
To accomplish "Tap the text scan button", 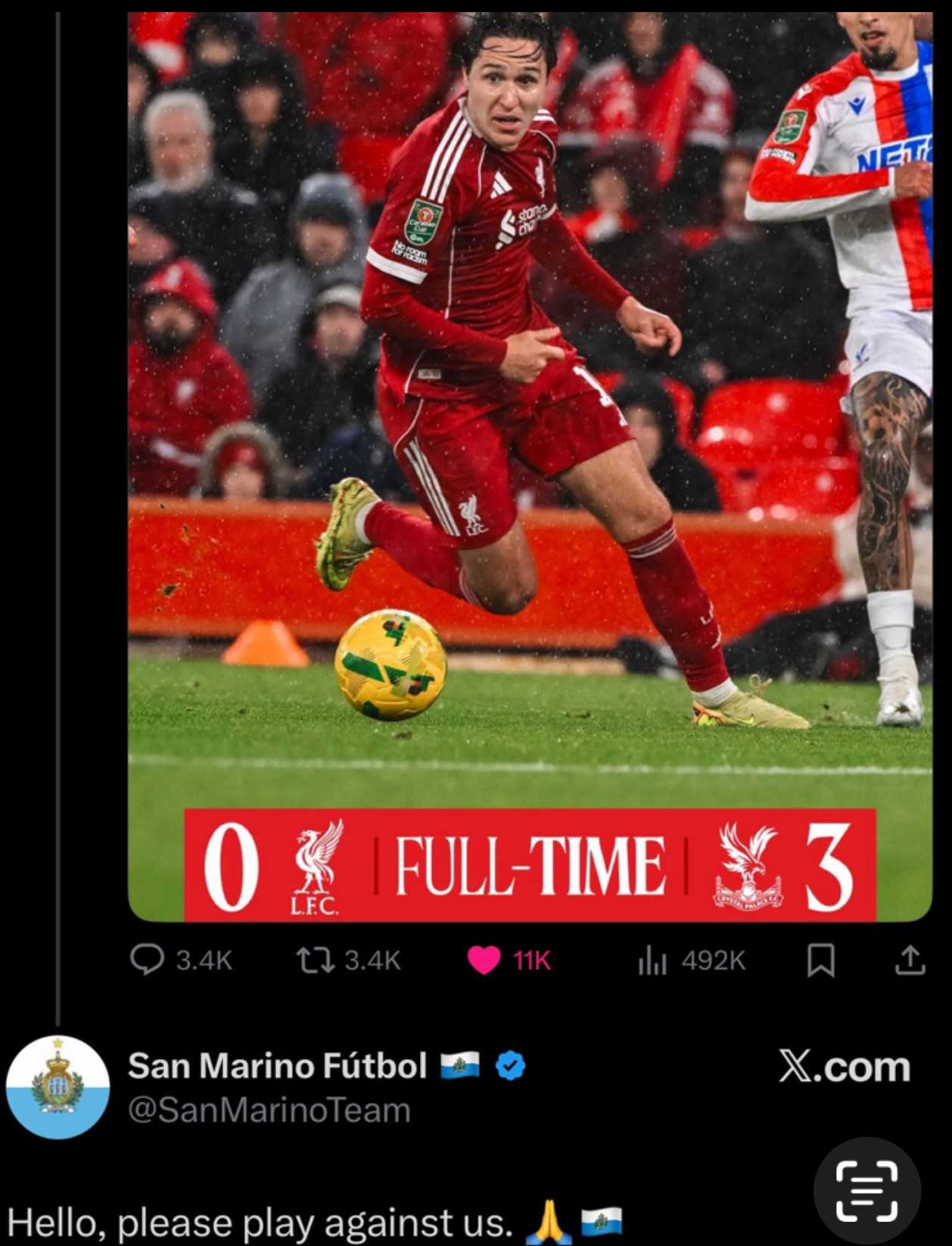I will click(x=866, y=1191).
